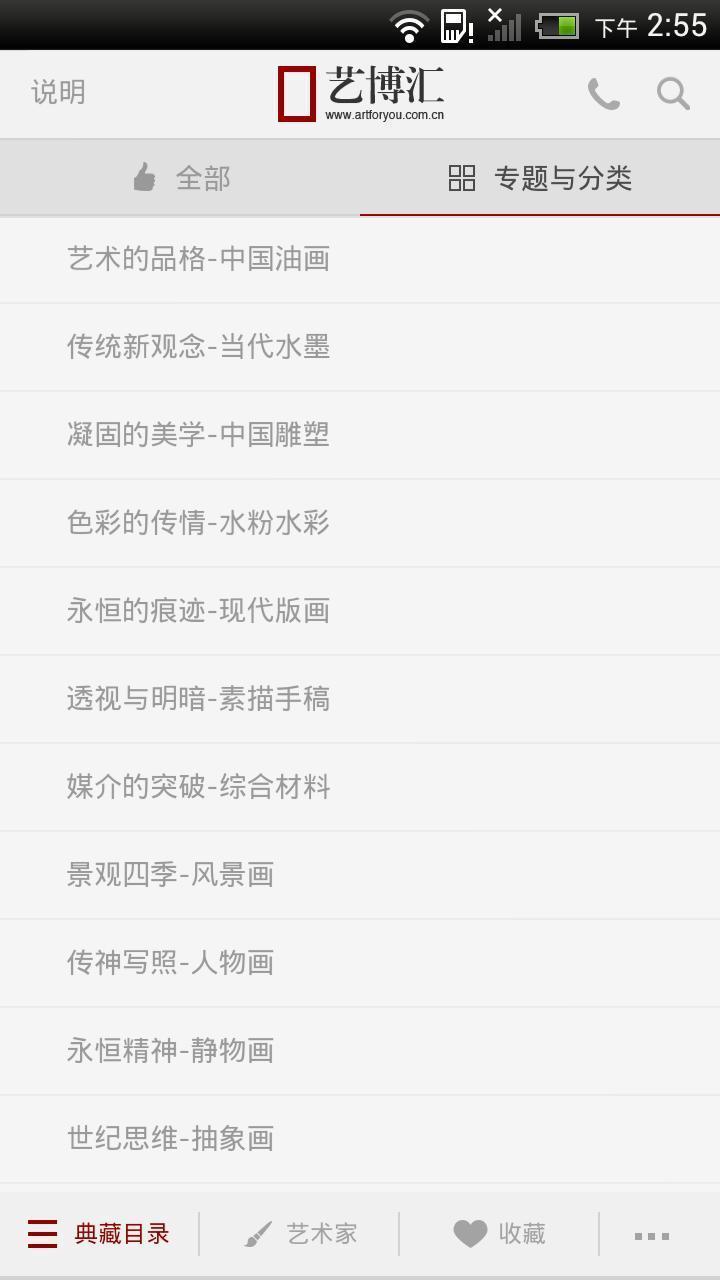Open the search magnifier icon

pyautogui.click(x=673, y=94)
